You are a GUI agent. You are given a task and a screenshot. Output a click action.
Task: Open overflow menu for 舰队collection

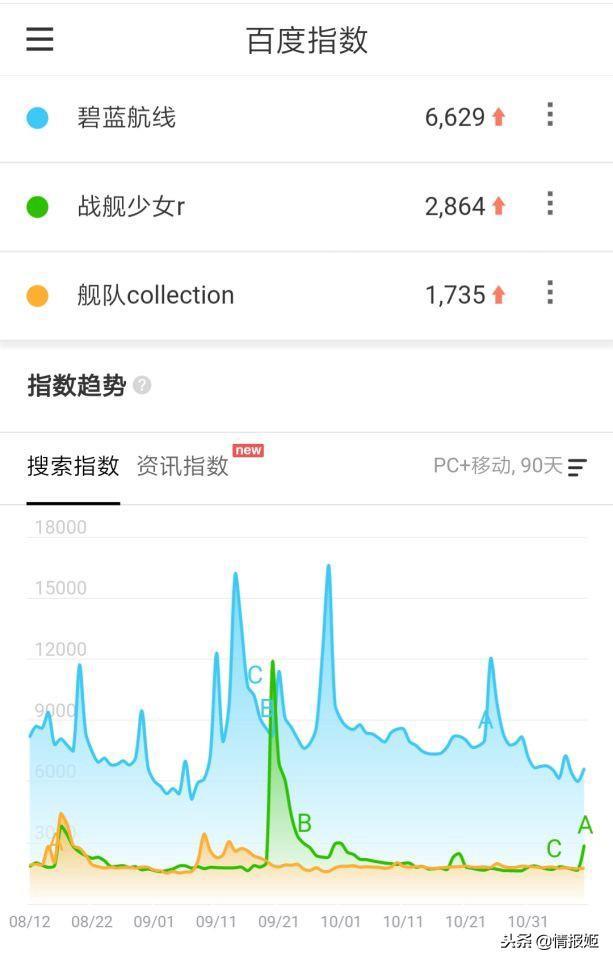(550, 293)
